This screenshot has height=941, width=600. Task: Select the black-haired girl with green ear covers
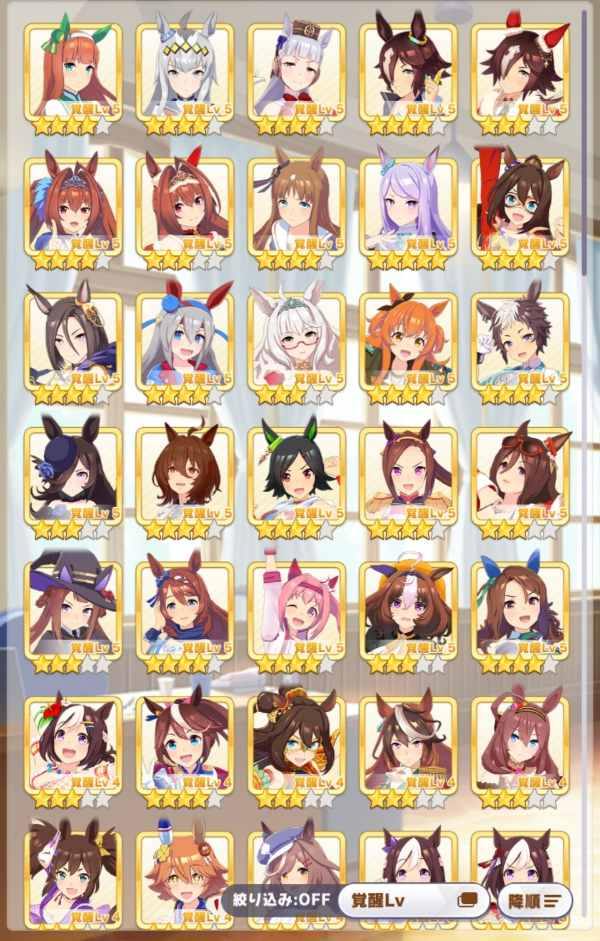click(297, 475)
